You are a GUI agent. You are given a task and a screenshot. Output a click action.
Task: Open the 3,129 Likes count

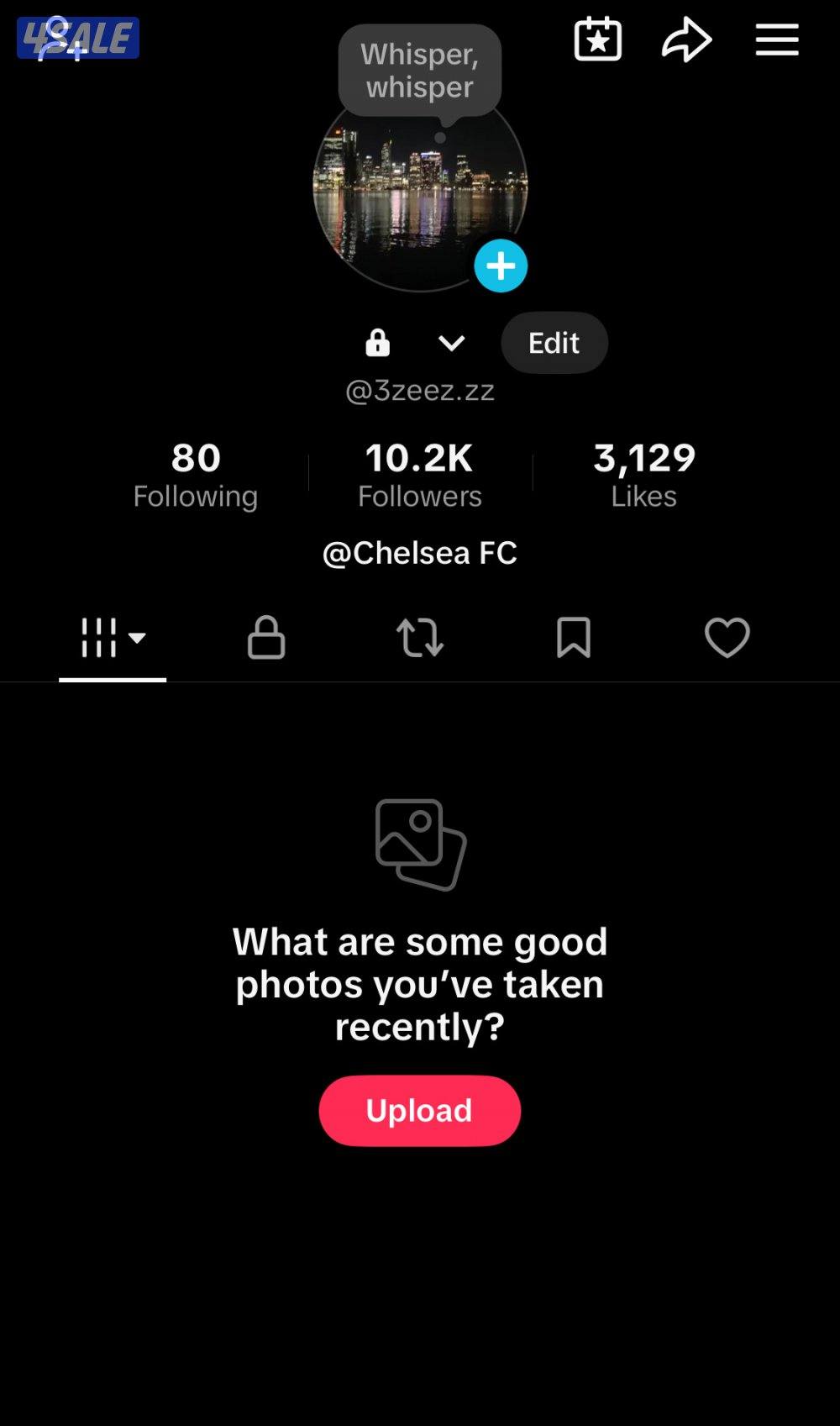[644, 476]
